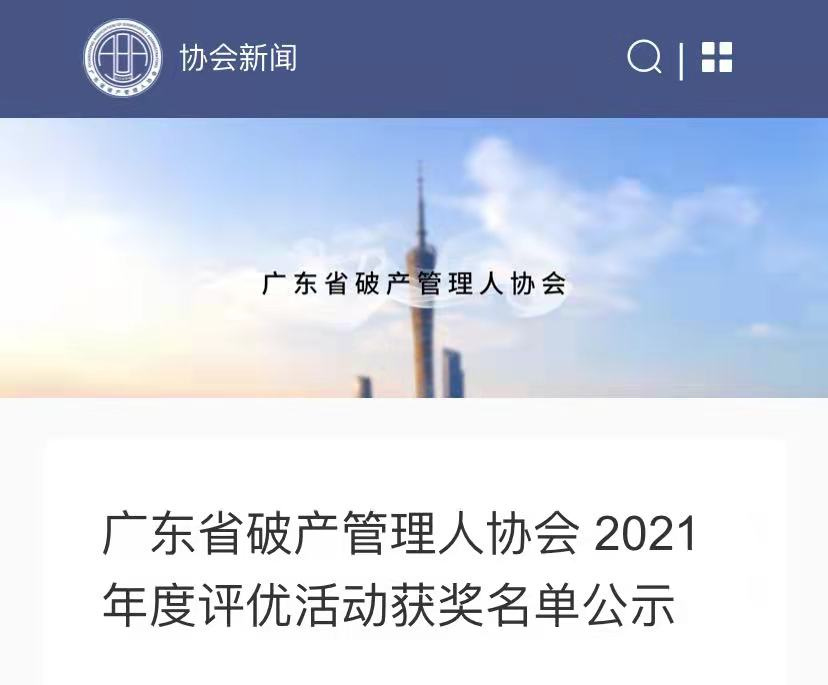Viewport: 828px width, 685px height.
Task: Tap the association logo in header
Action: pyautogui.click(x=122, y=57)
